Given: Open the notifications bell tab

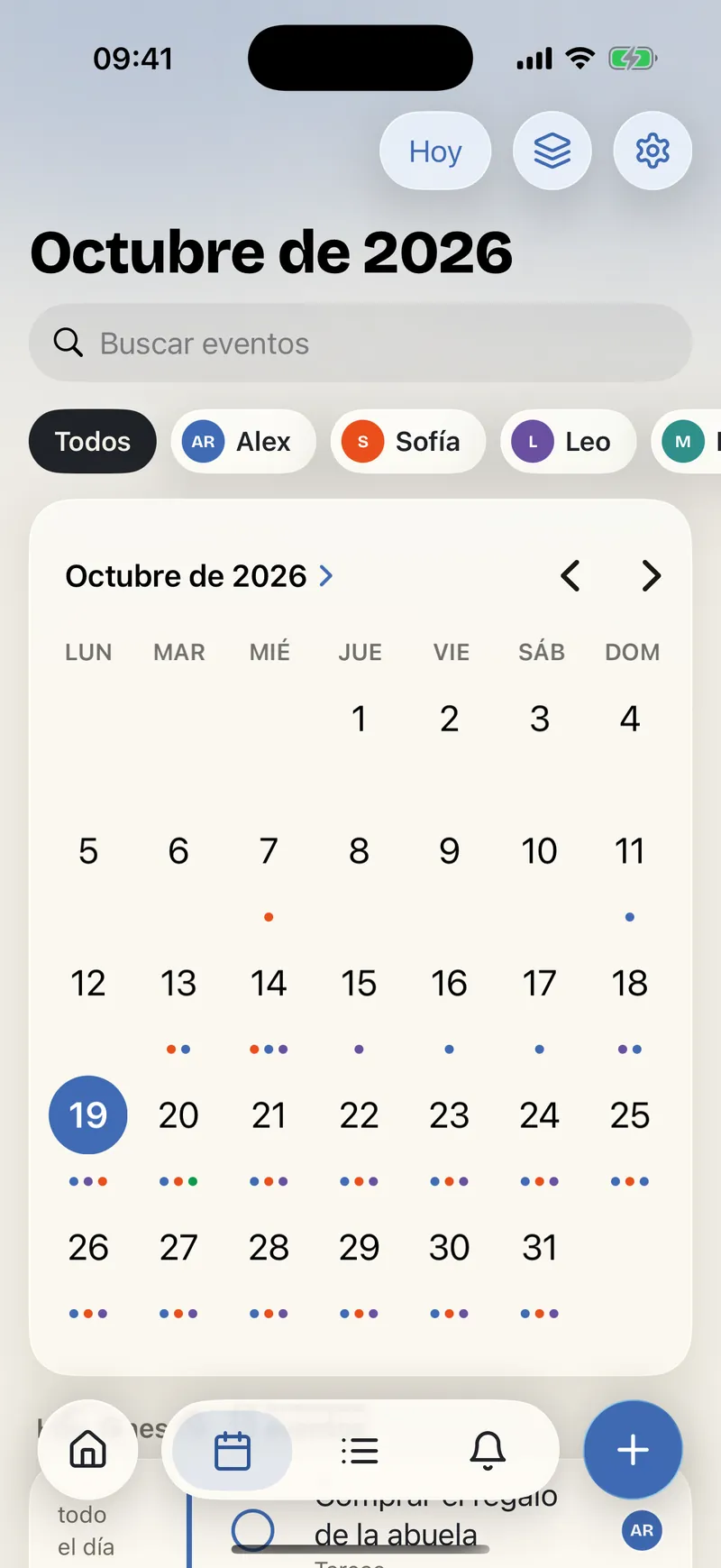Looking at the screenshot, I should 488,1450.
